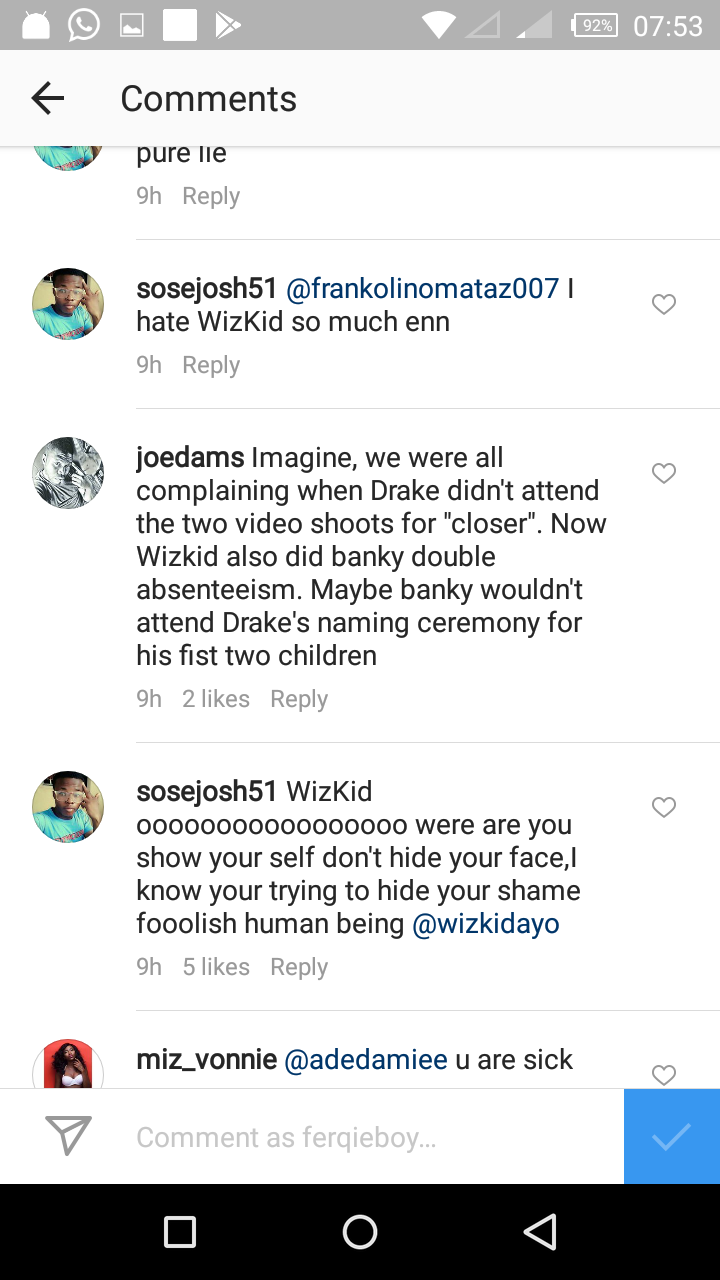
Task: Open miz_vonnie's profile via username
Action: [x=206, y=1060]
